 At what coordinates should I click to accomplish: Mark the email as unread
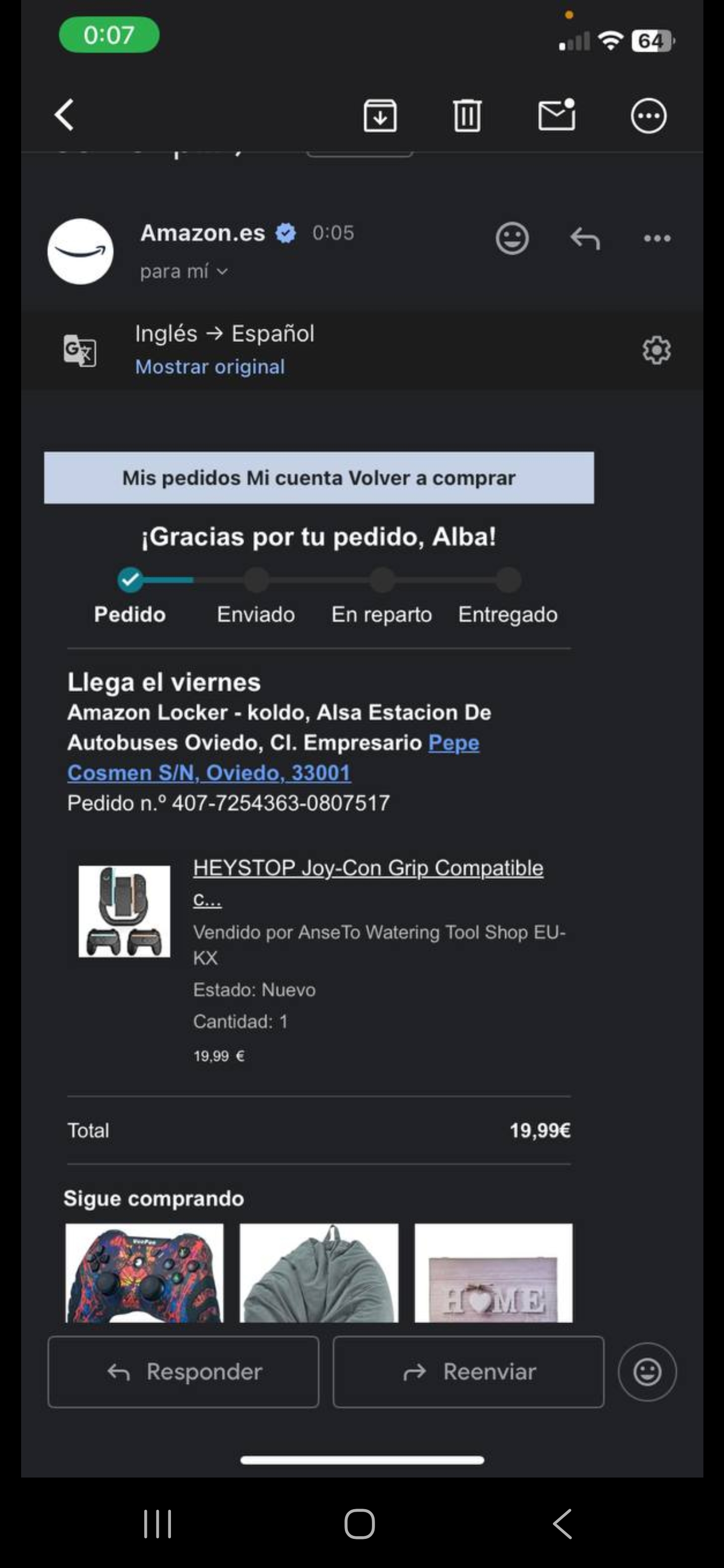pos(557,115)
